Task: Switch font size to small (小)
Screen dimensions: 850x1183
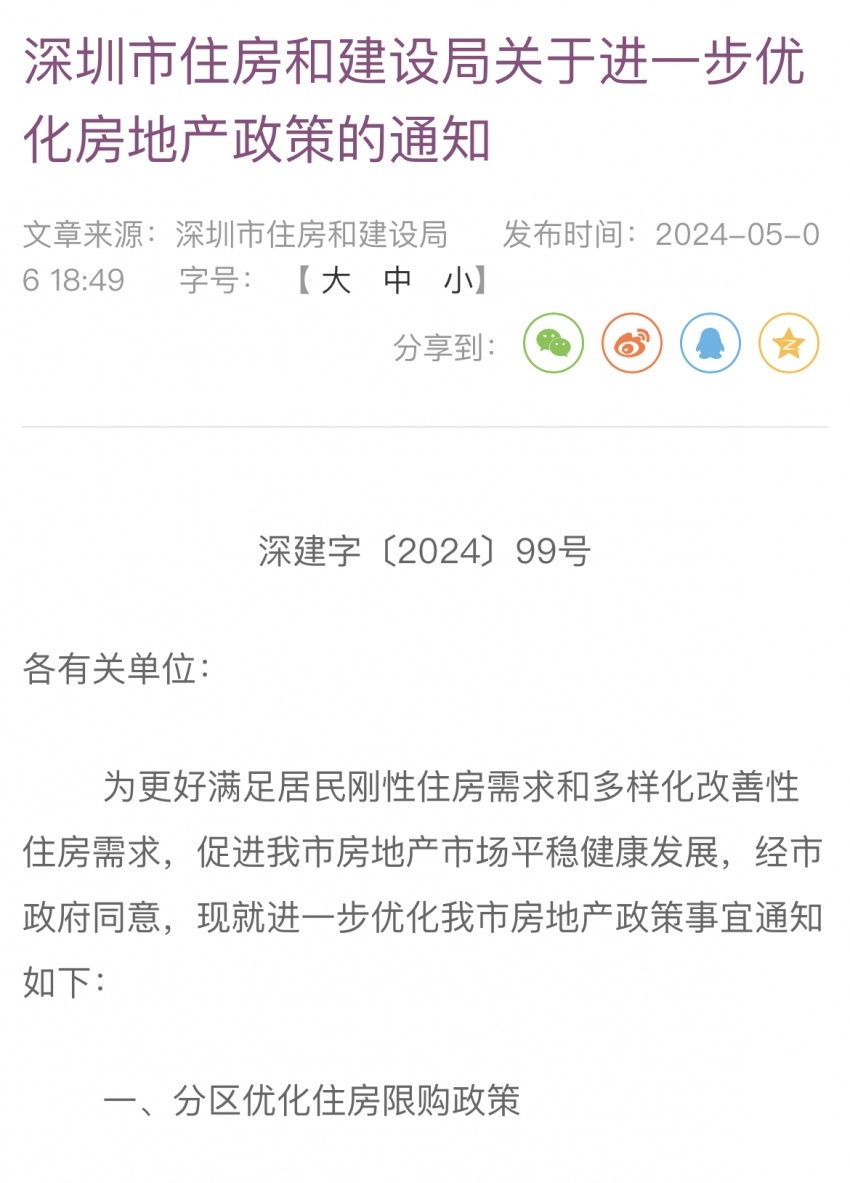Action: pyautogui.click(x=459, y=281)
